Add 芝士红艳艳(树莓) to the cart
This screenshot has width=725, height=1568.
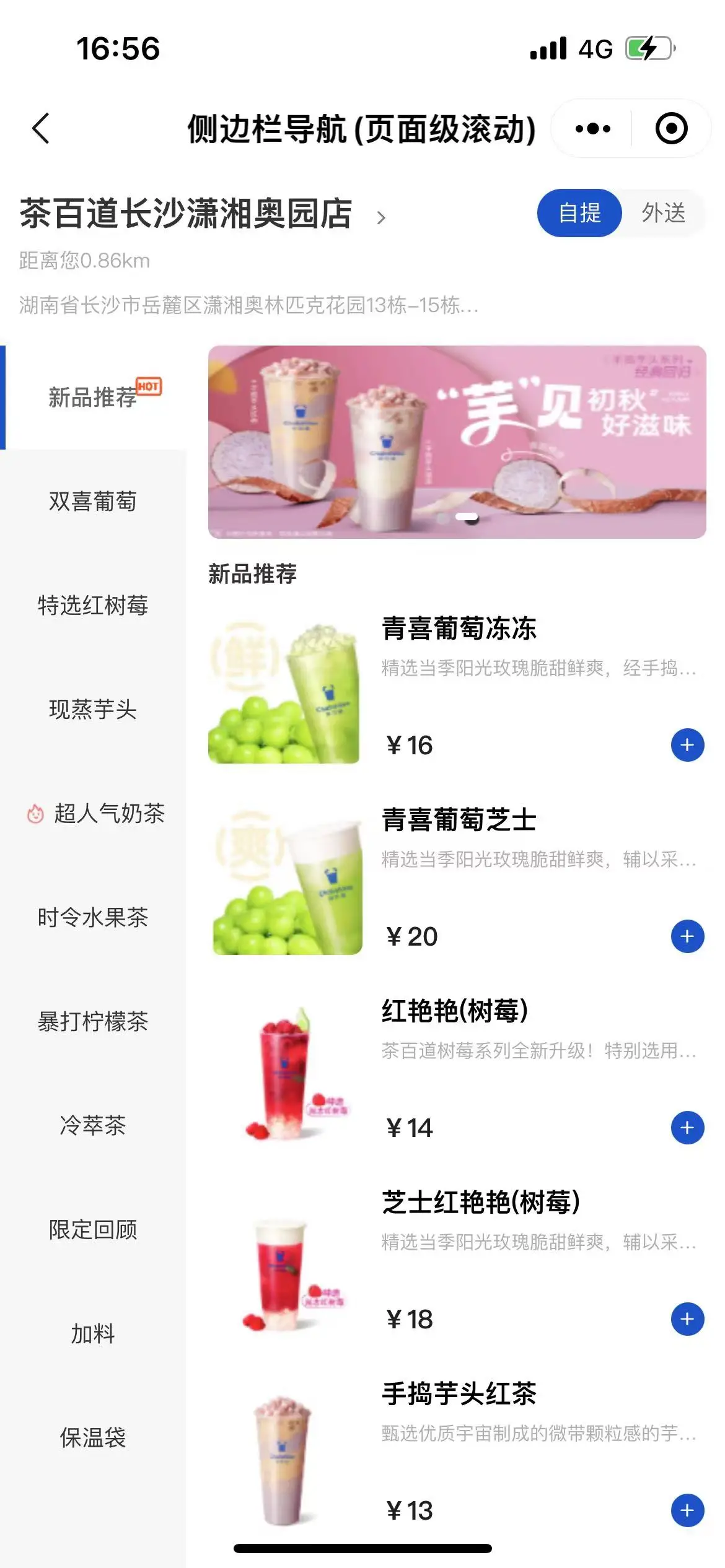(x=687, y=1319)
